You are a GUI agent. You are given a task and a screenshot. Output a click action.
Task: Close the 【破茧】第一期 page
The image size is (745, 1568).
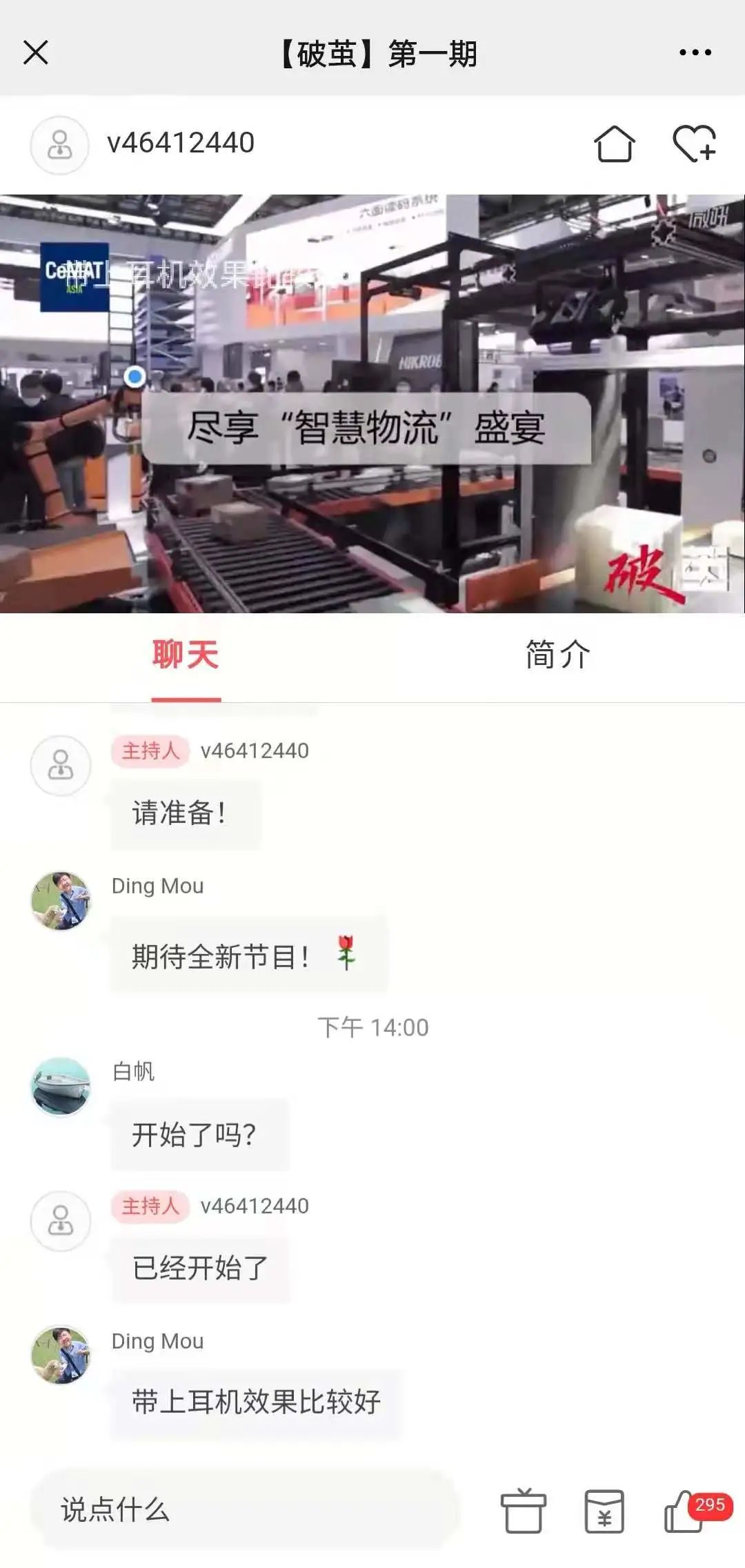36,52
